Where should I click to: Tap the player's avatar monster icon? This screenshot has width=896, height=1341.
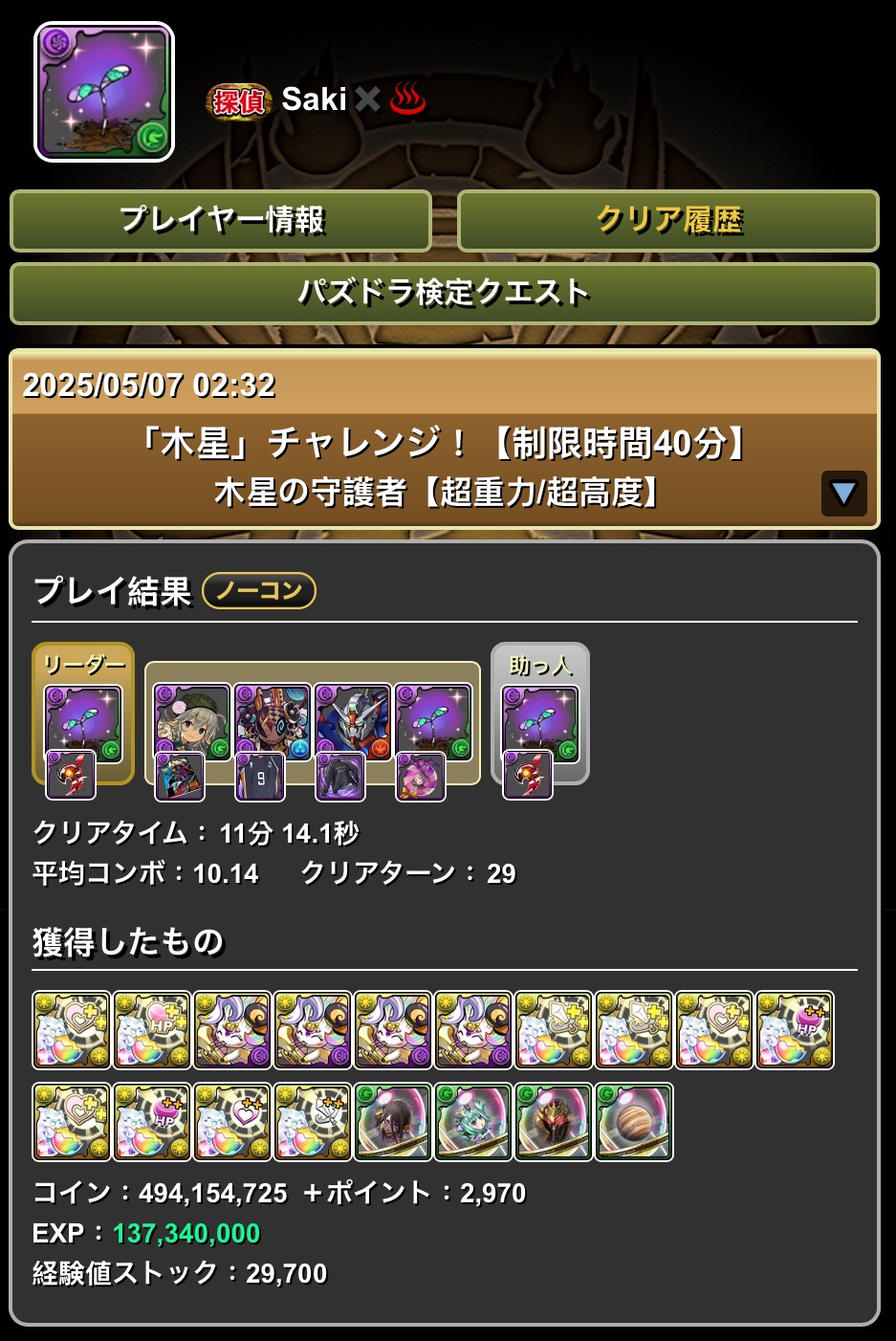coord(104,92)
